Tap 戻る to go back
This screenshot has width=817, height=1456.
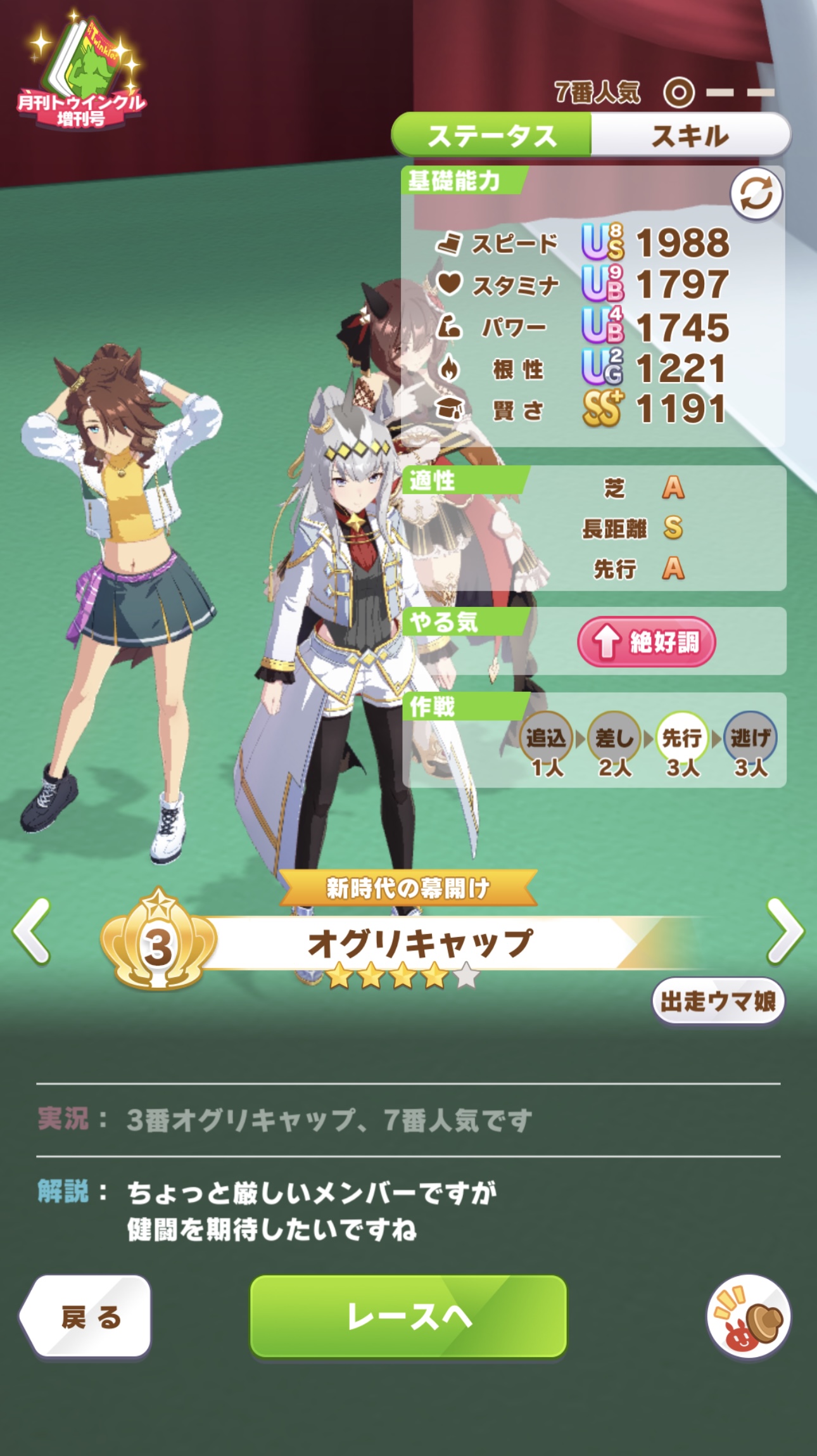pos(87,1317)
